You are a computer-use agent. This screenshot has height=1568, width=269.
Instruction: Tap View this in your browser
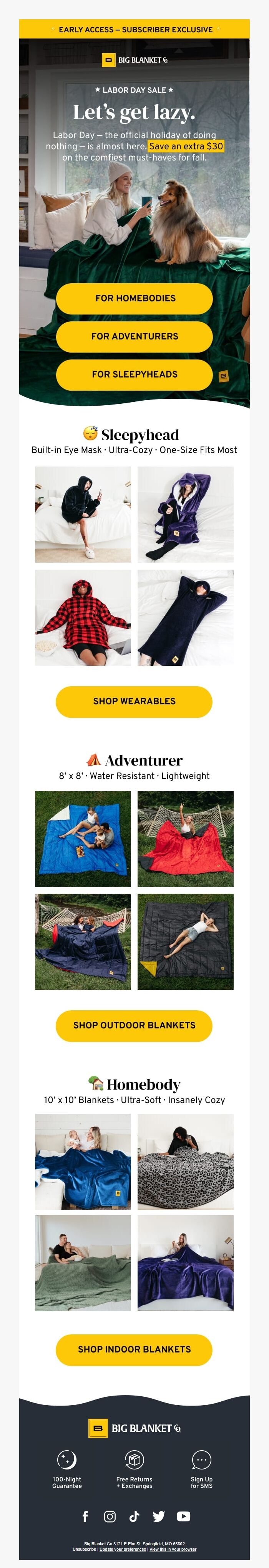pos(173,1549)
